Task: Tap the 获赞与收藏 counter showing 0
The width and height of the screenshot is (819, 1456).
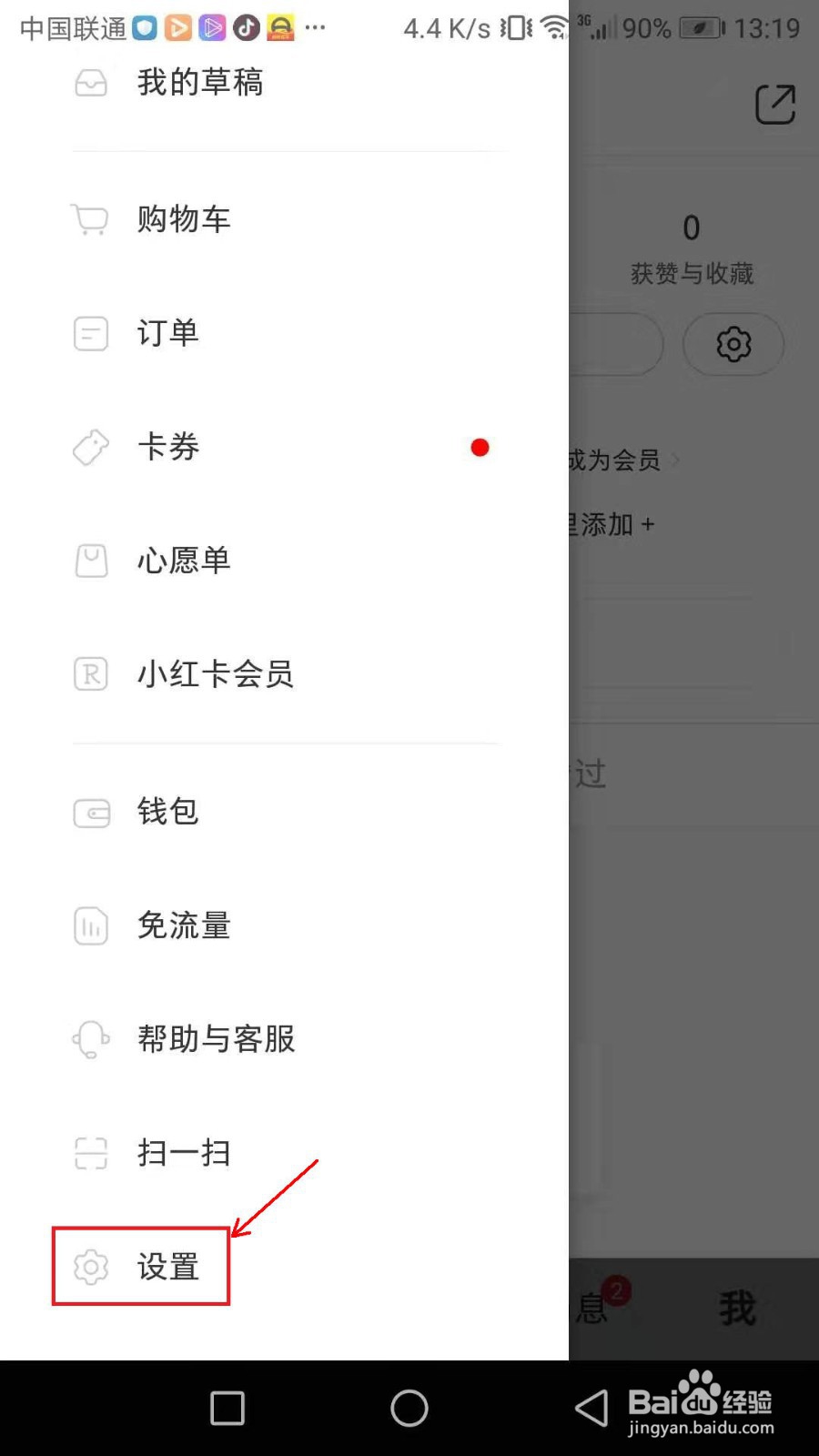Action: click(691, 244)
